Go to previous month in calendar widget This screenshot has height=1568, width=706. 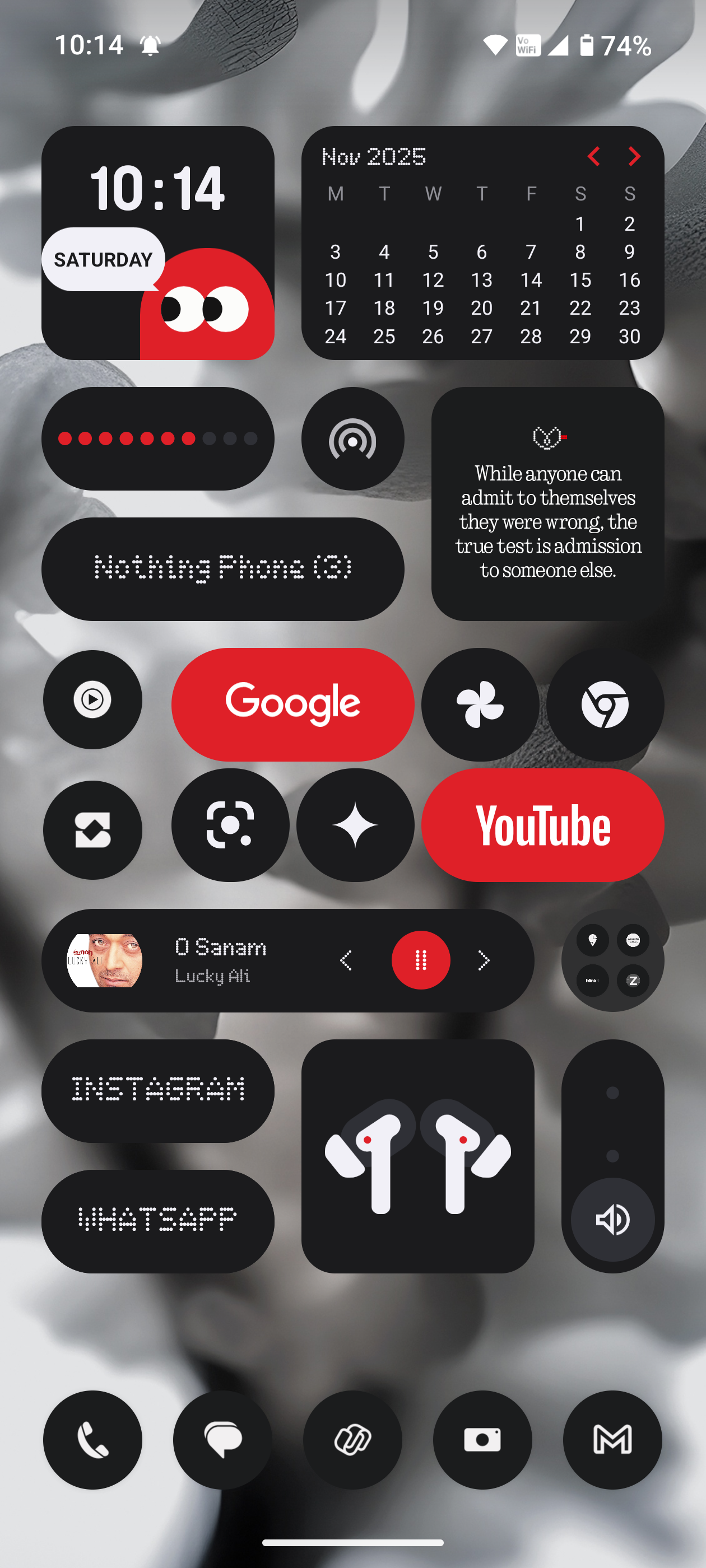(593, 156)
